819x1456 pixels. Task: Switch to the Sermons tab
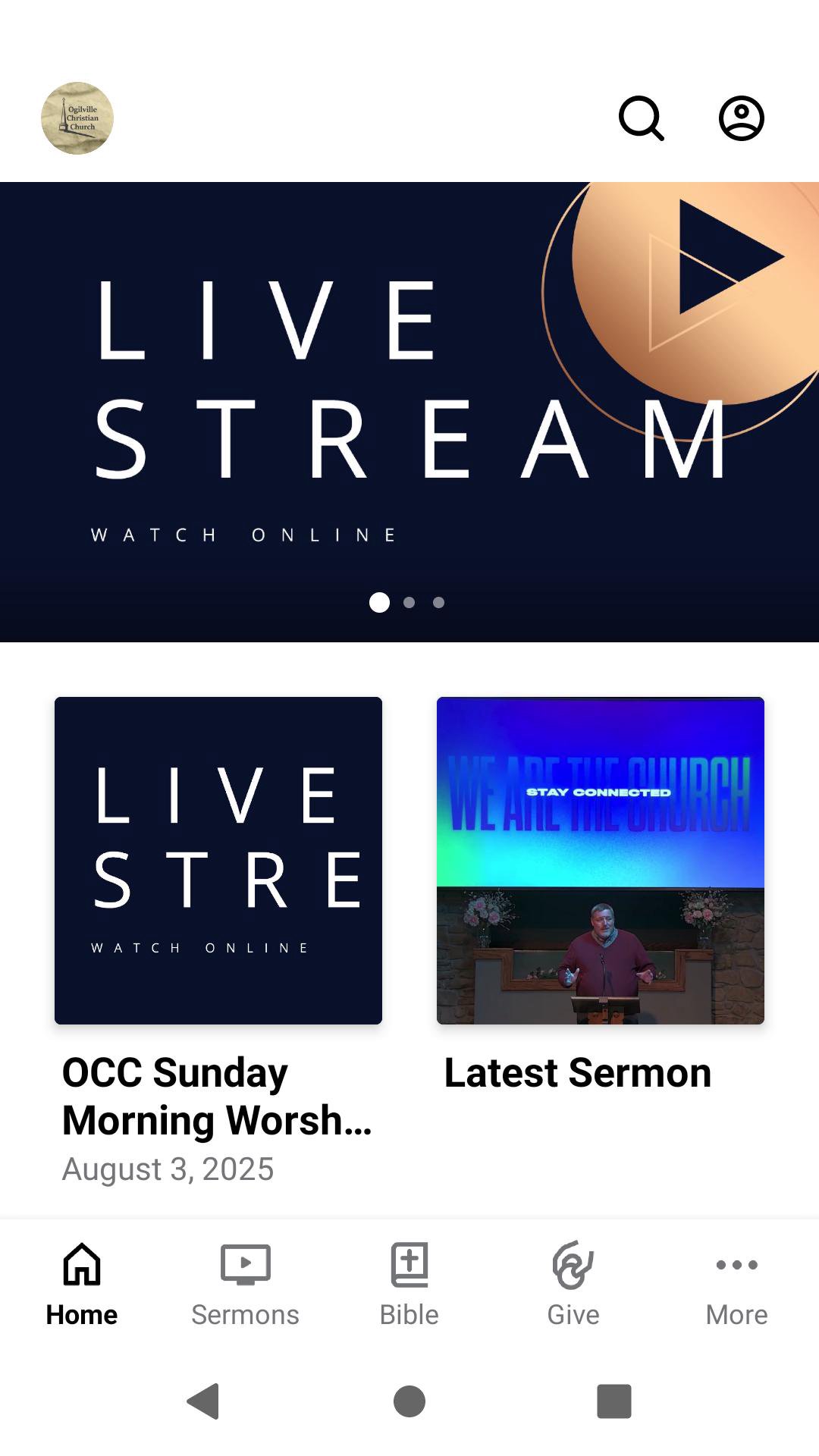click(245, 1283)
